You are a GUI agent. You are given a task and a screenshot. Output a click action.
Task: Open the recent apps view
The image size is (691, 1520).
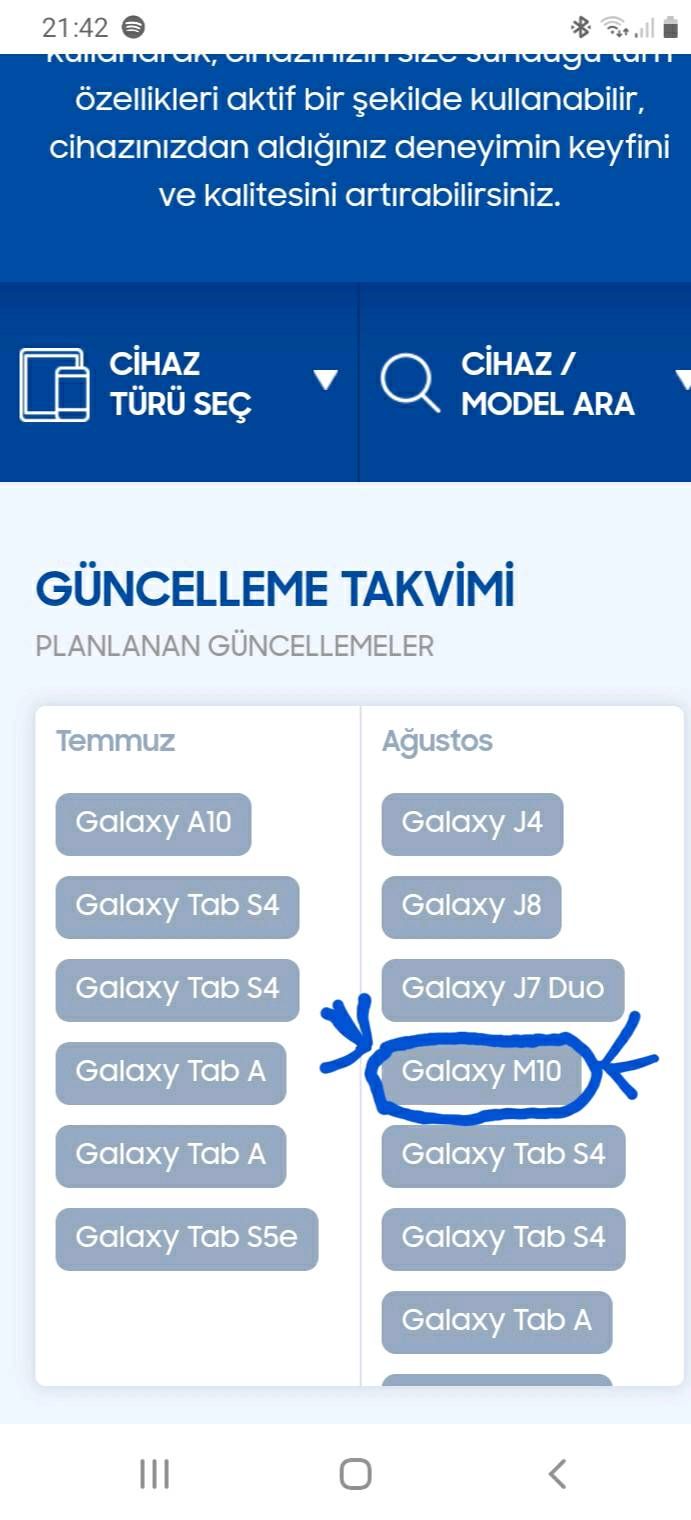tap(154, 1473)
